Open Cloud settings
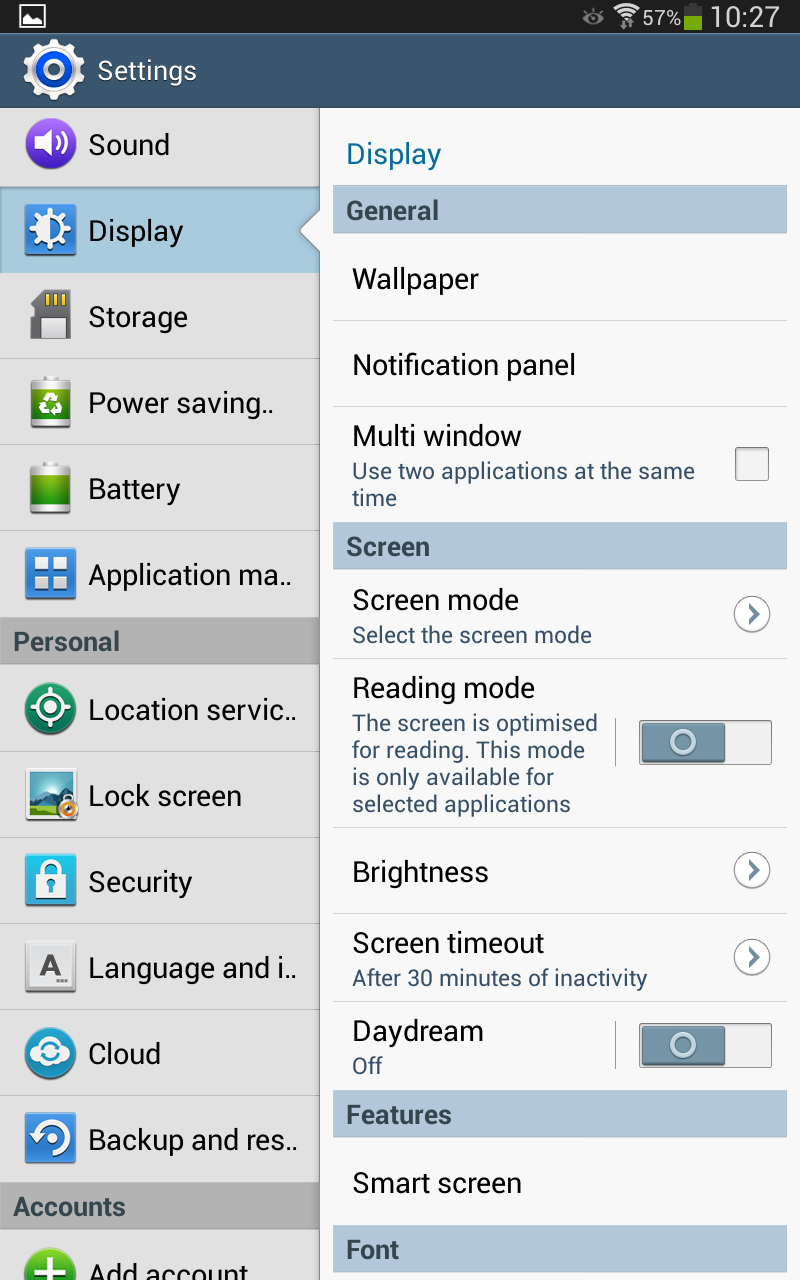The width and height of the screenshot is (800, 1280). pyautogui.click(x=160, y=1054)
